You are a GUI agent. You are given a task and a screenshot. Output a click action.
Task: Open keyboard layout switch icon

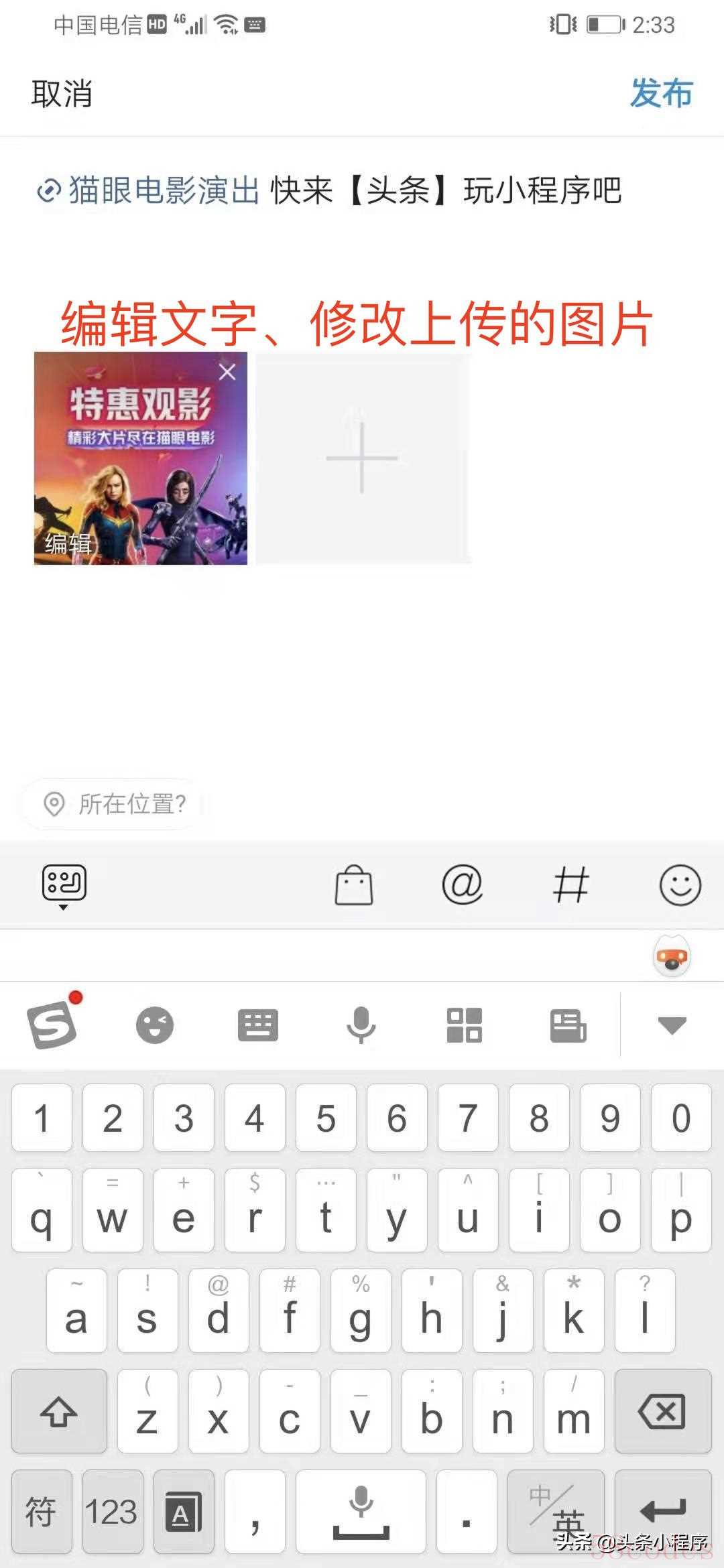coord(258,1025)
